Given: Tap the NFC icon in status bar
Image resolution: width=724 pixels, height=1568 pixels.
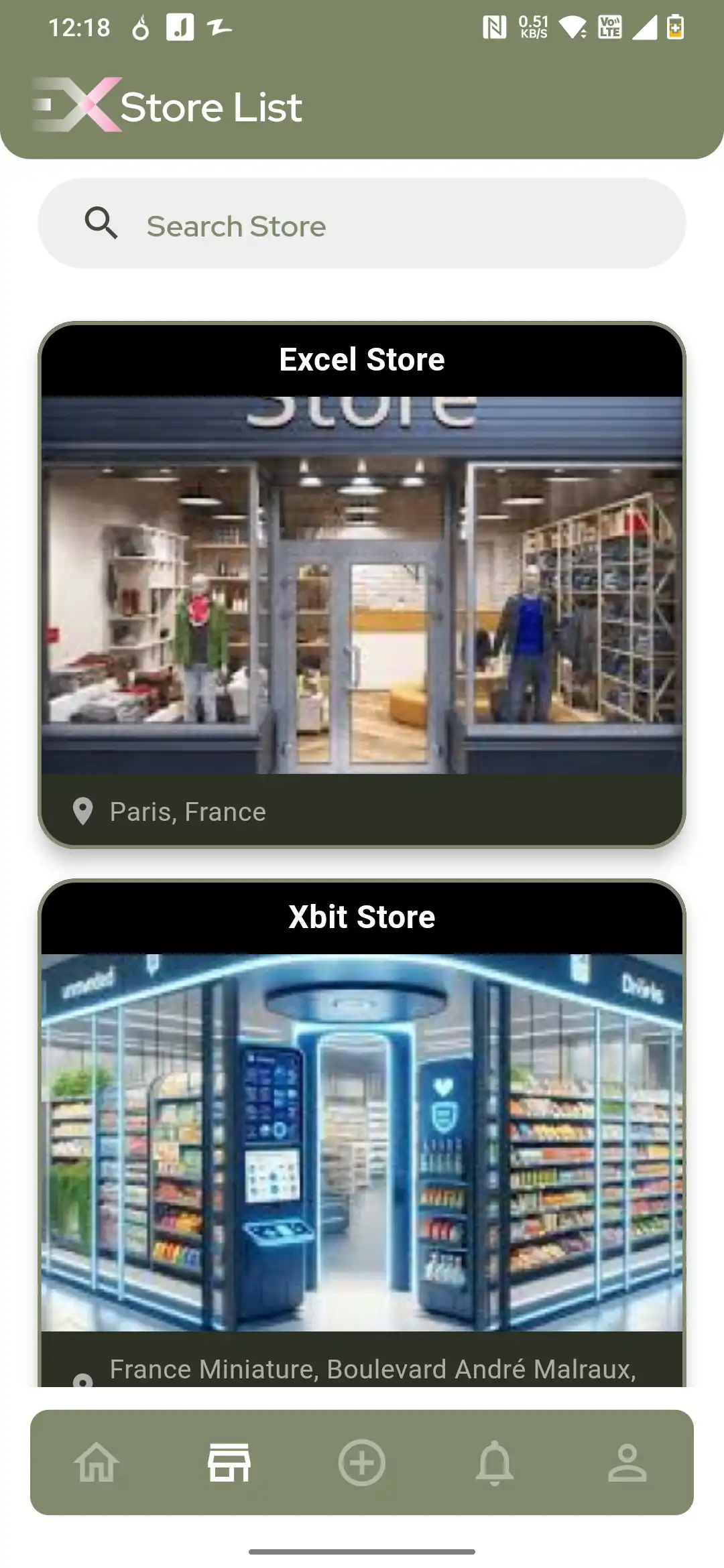Looking at the screenshot, I should point(494,27).
